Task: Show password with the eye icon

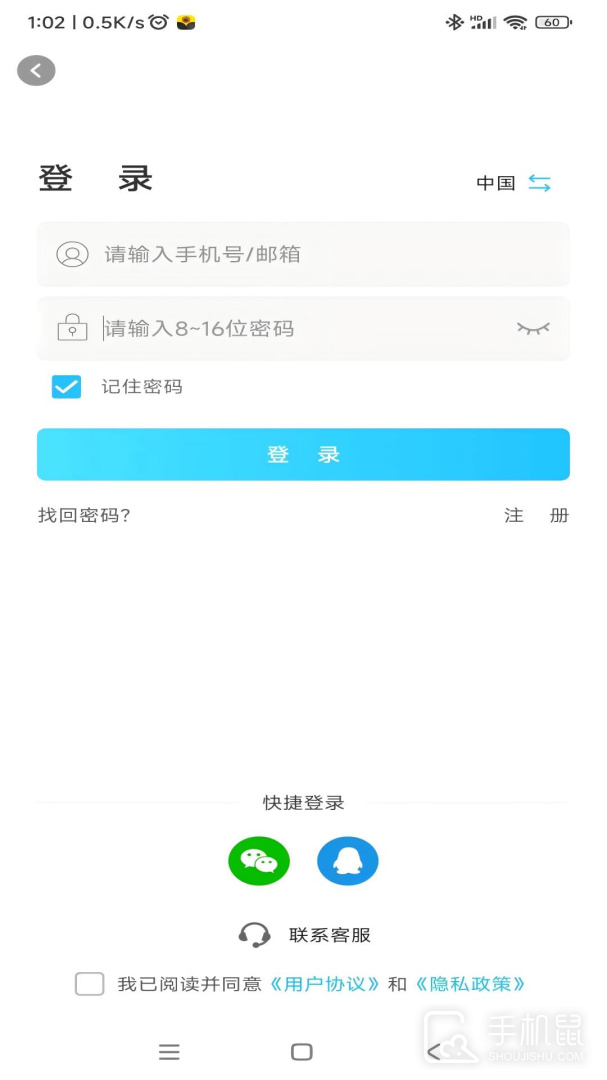Action: pos(533,329)
